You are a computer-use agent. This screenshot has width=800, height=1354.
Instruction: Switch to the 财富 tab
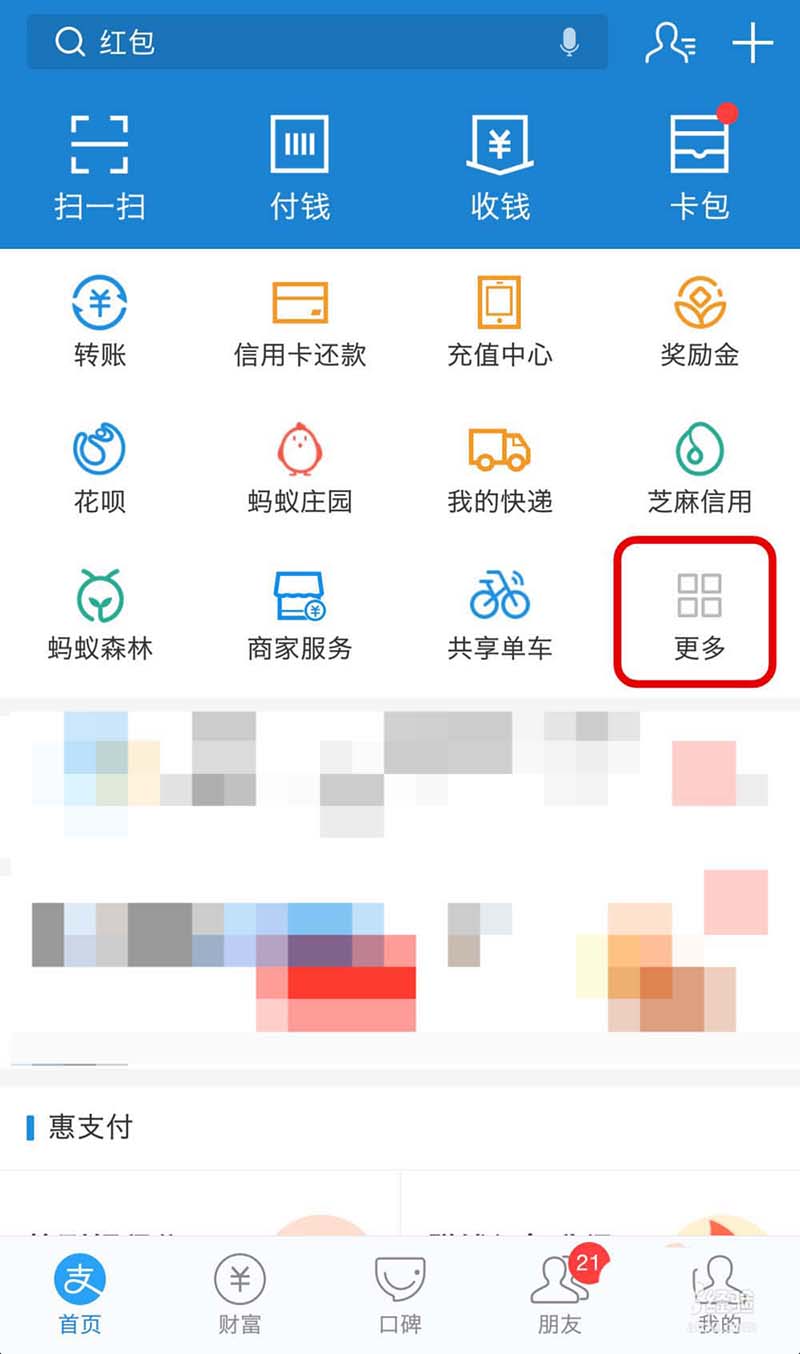239,1294
